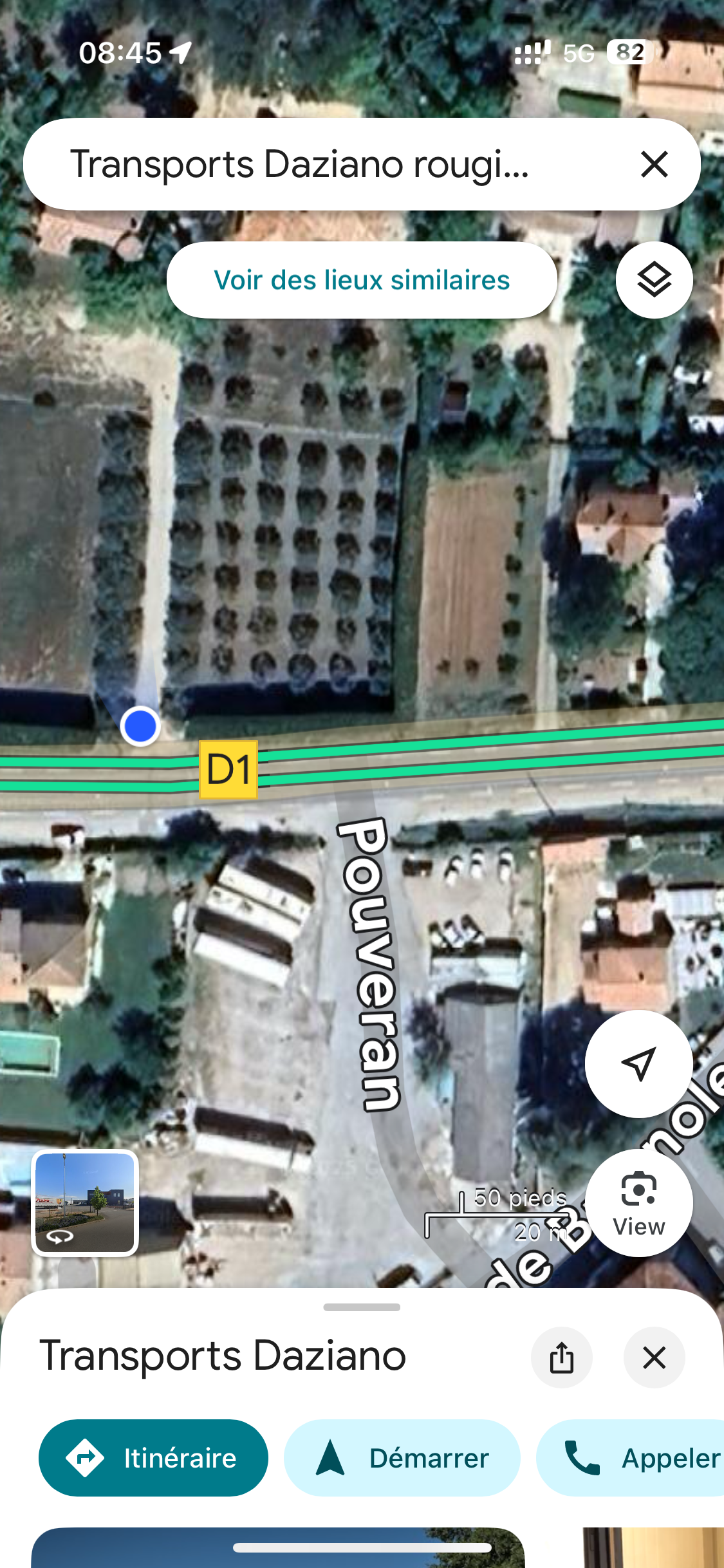The image size is (724, 1568).
Task: Get directions with Itinéraire
Action: (153, 1458)
